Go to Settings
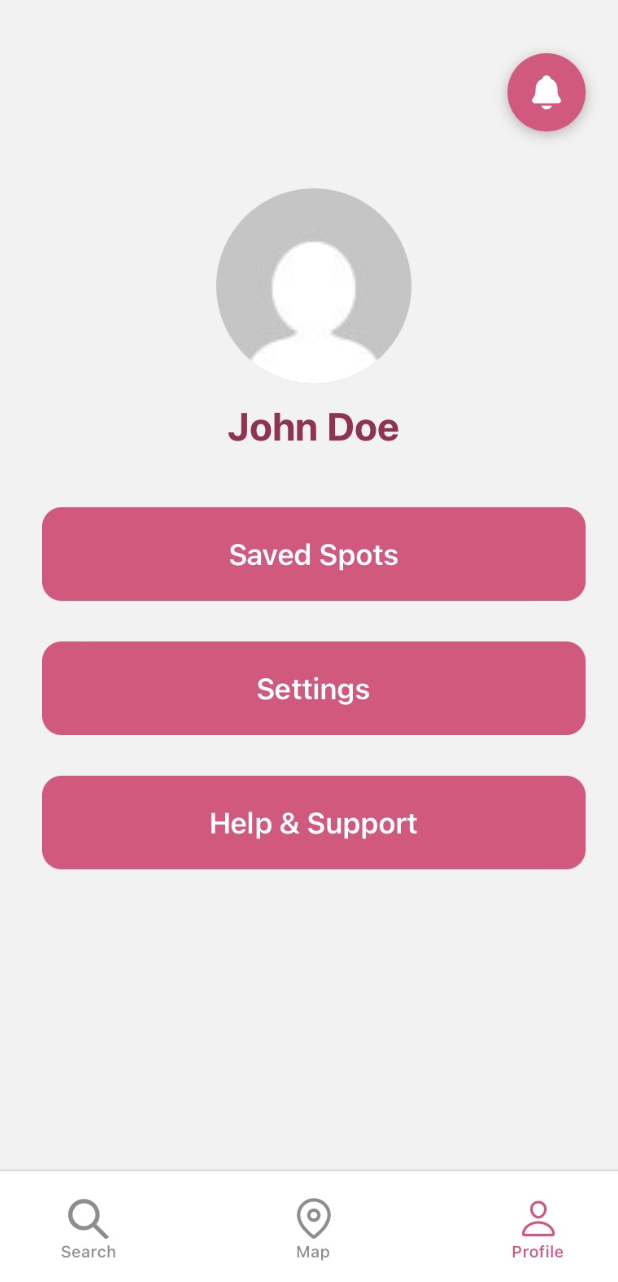Image resolution: width=618 pixels, height=1282 pixels. [x=313, y=688]
